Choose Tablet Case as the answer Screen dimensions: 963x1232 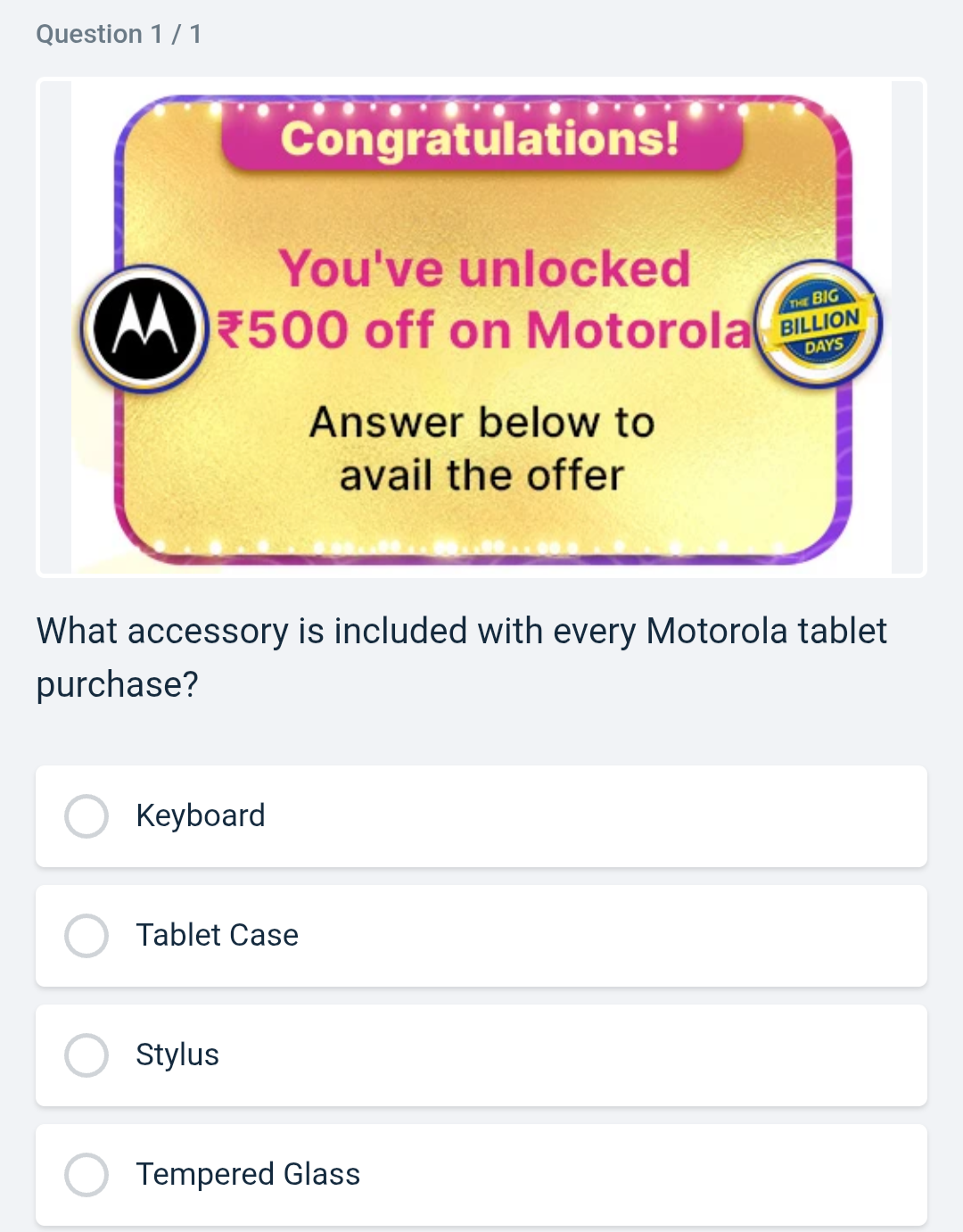pyautogui.click(x=86, y=936)
